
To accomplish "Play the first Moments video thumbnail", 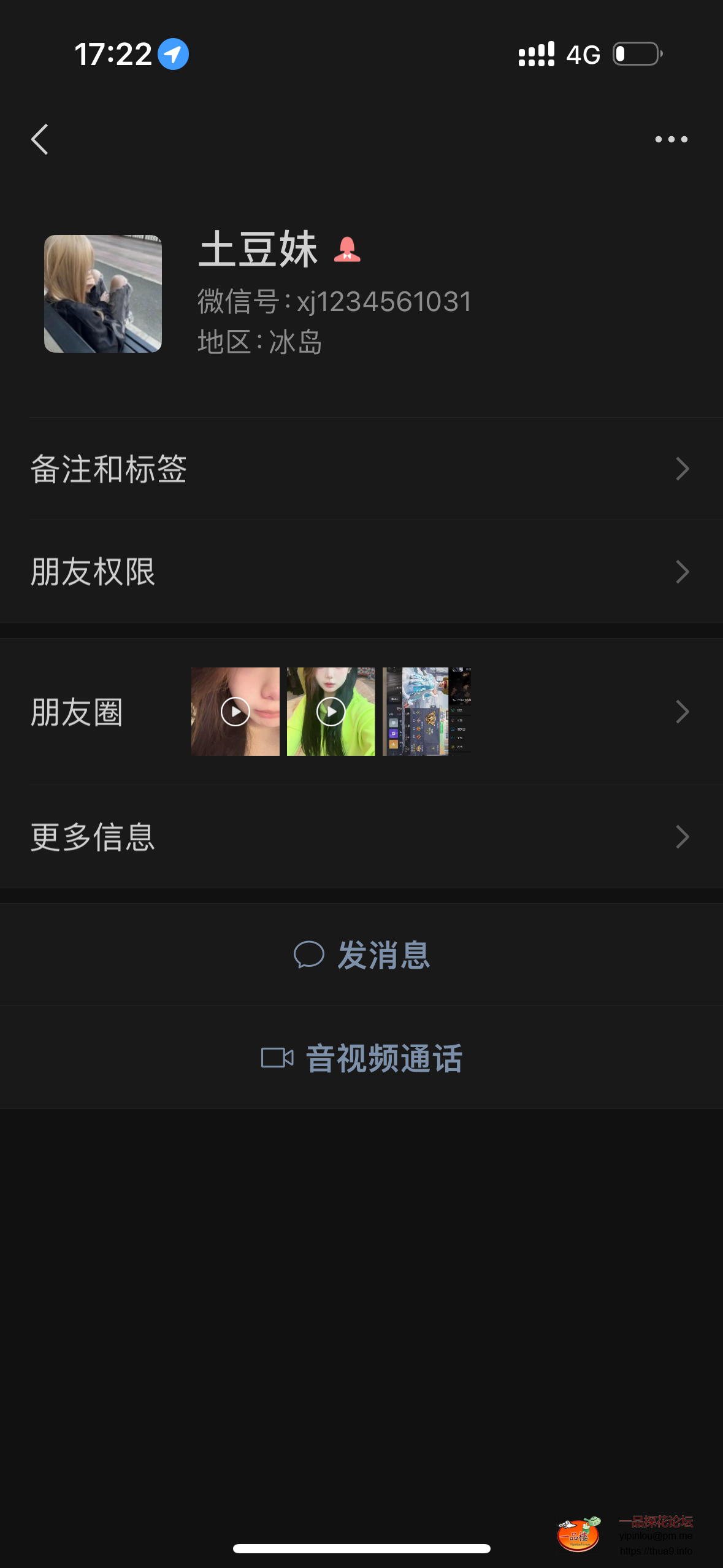I will coord(235,712).
